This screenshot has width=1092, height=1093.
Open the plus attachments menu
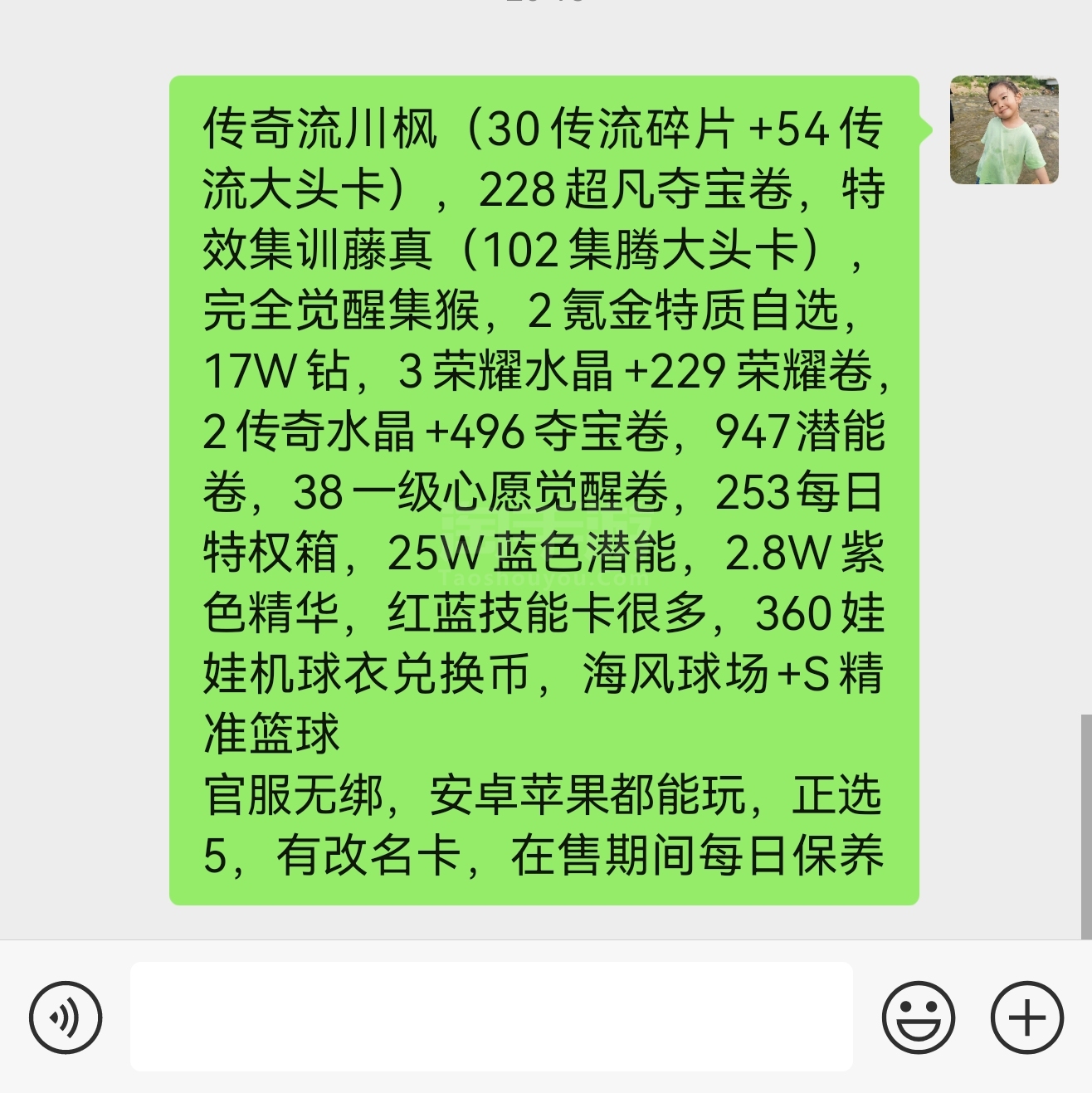(1026, 1017)
